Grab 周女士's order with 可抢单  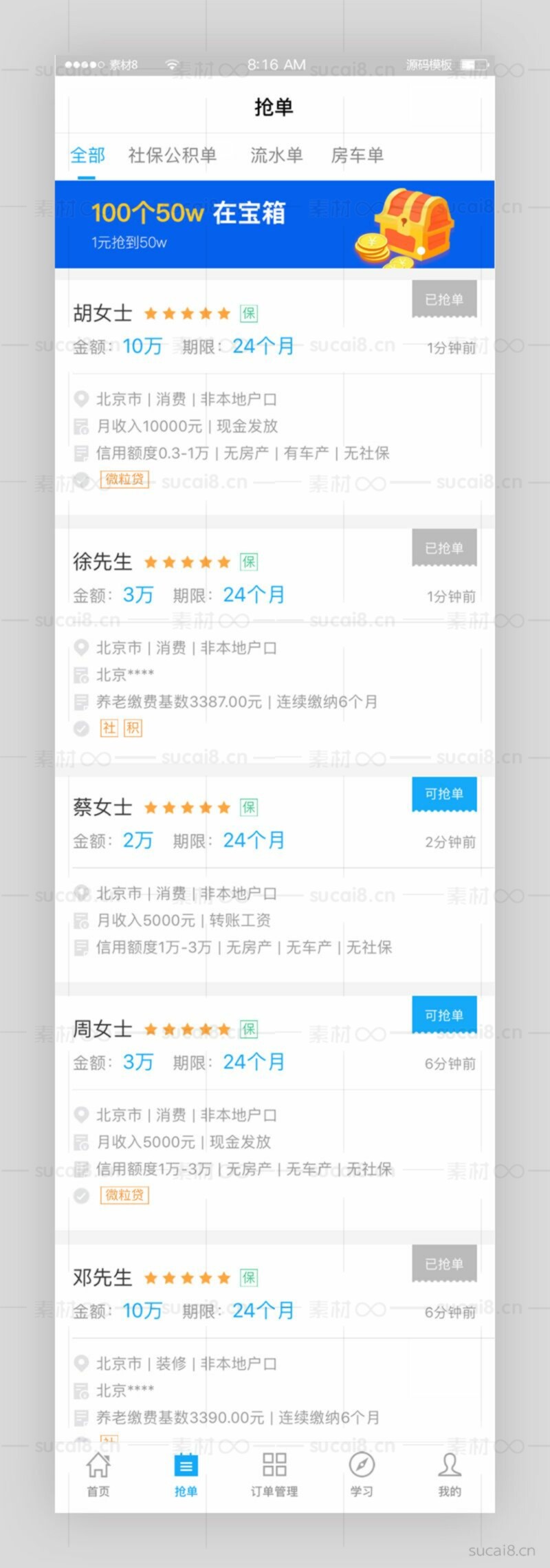[444, 1016]
